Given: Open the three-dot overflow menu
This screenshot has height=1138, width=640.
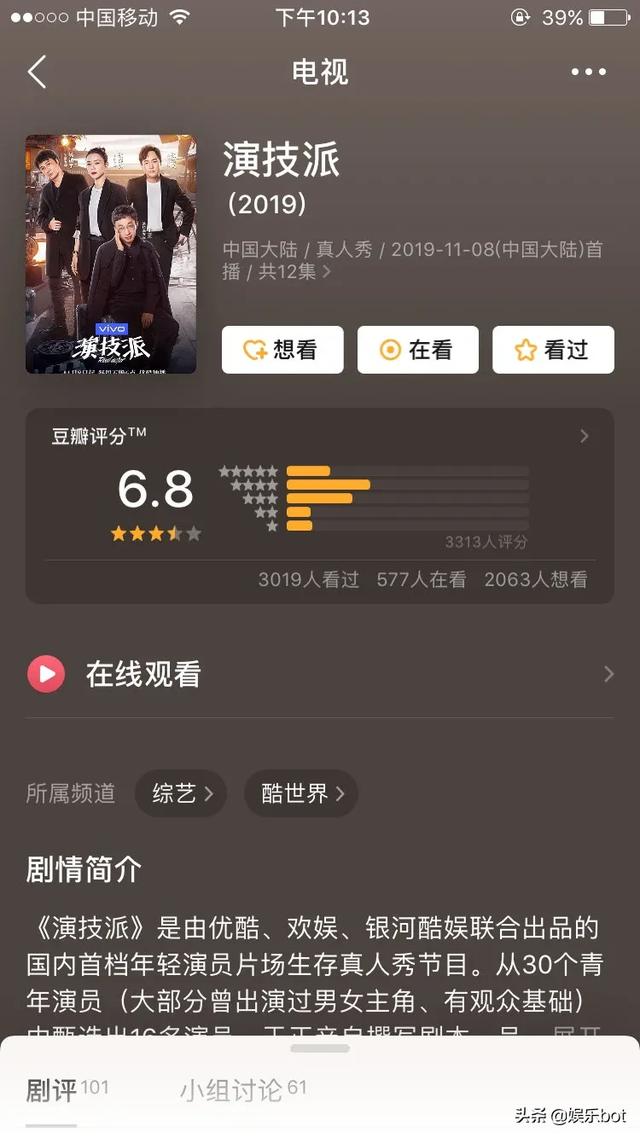Looking at the screenshot, I should [x=588, y=72].
